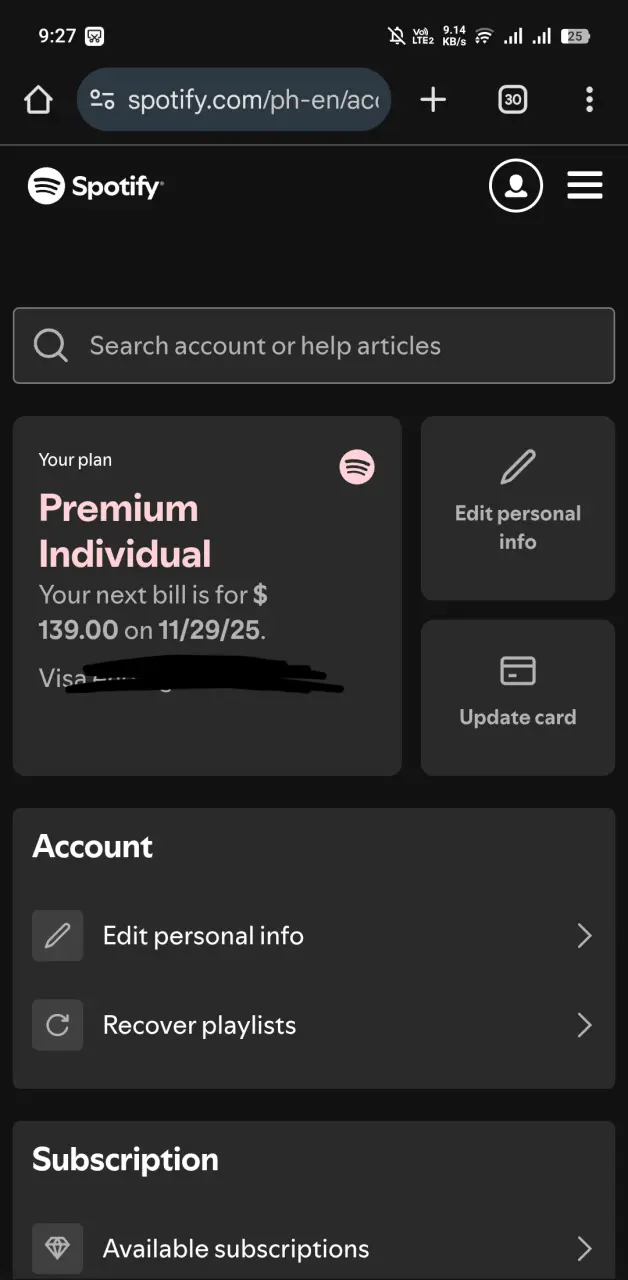628x1280 pixels.
Task: Open the Update card tile
Action: pos(518,697)
